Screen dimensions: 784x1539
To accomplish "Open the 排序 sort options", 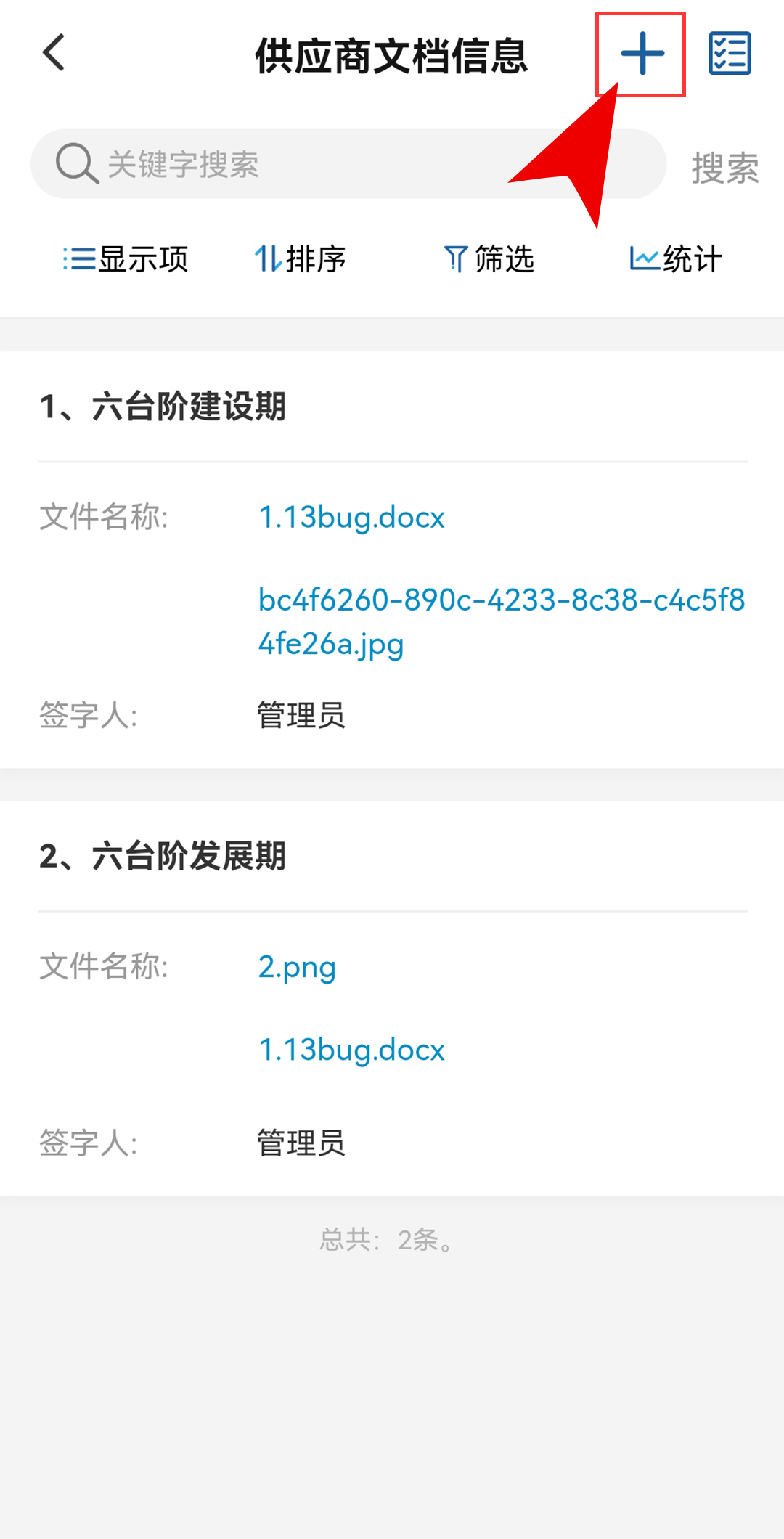I will point(301,259).
